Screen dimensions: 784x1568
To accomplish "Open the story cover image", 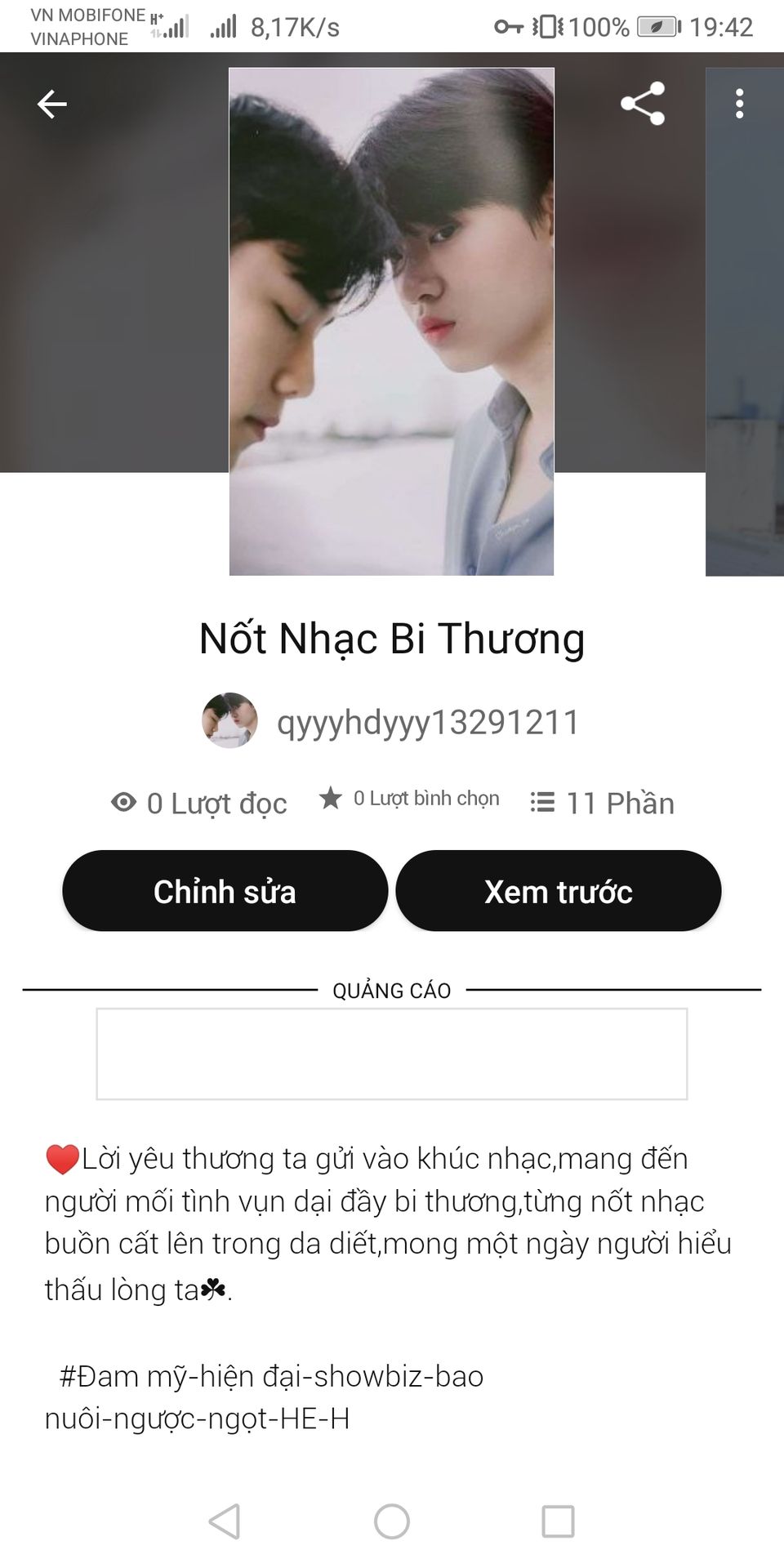I will coord(391,322).
